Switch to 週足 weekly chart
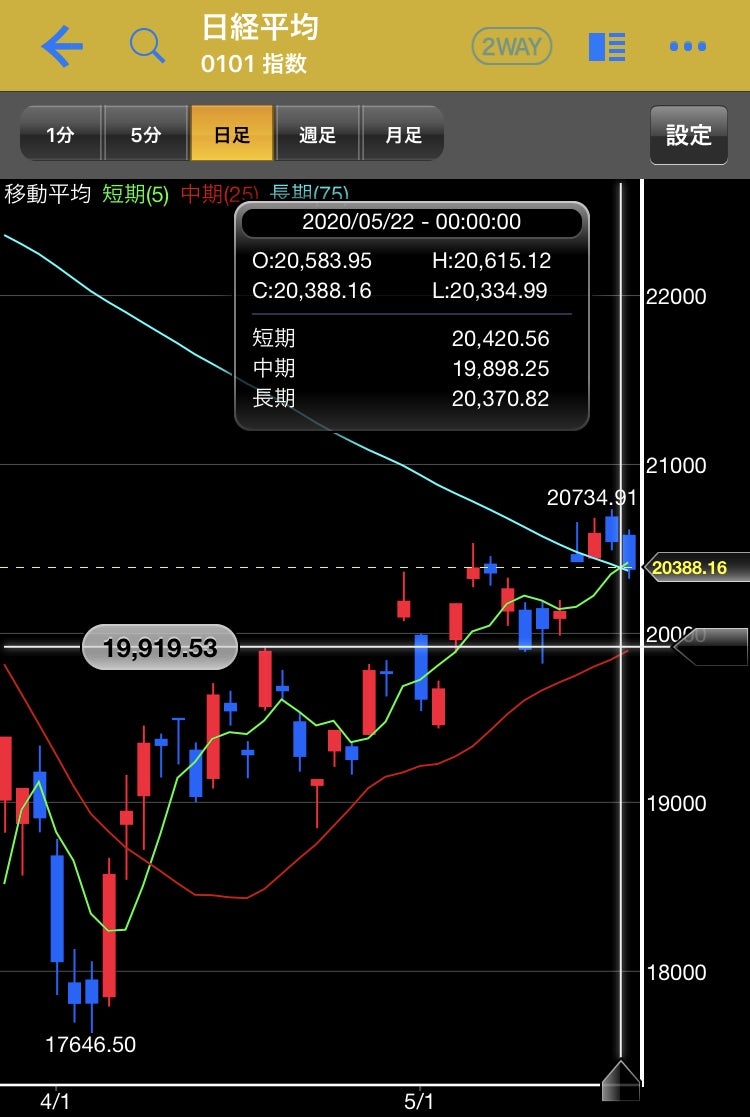 [317, 135]
